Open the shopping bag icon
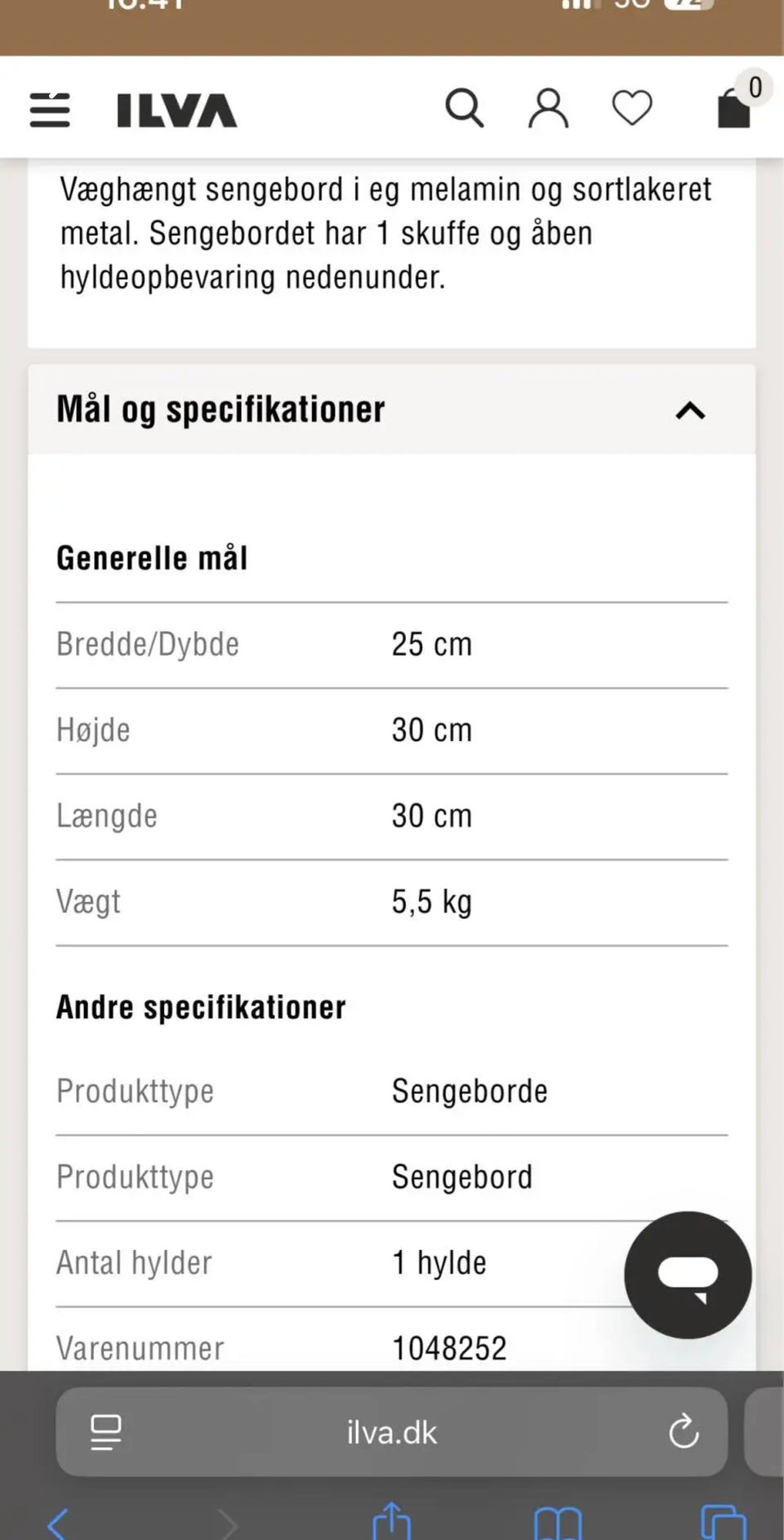Viewport: 784px width, 1540px height. [x=733, y=107]
